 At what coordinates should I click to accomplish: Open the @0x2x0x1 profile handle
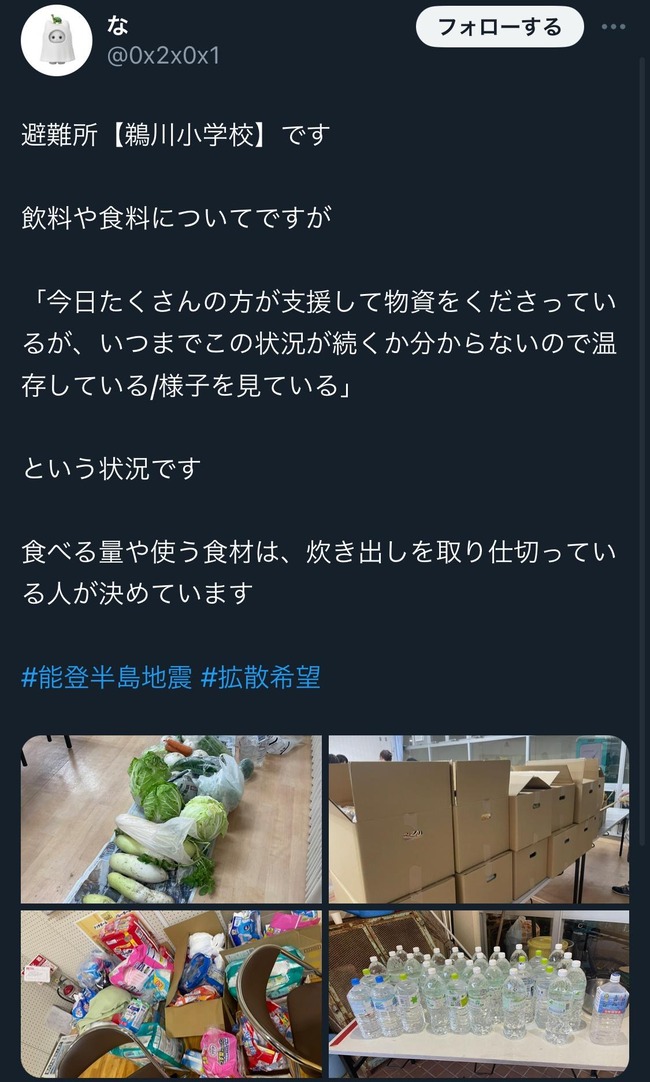(x=162, y=56)
